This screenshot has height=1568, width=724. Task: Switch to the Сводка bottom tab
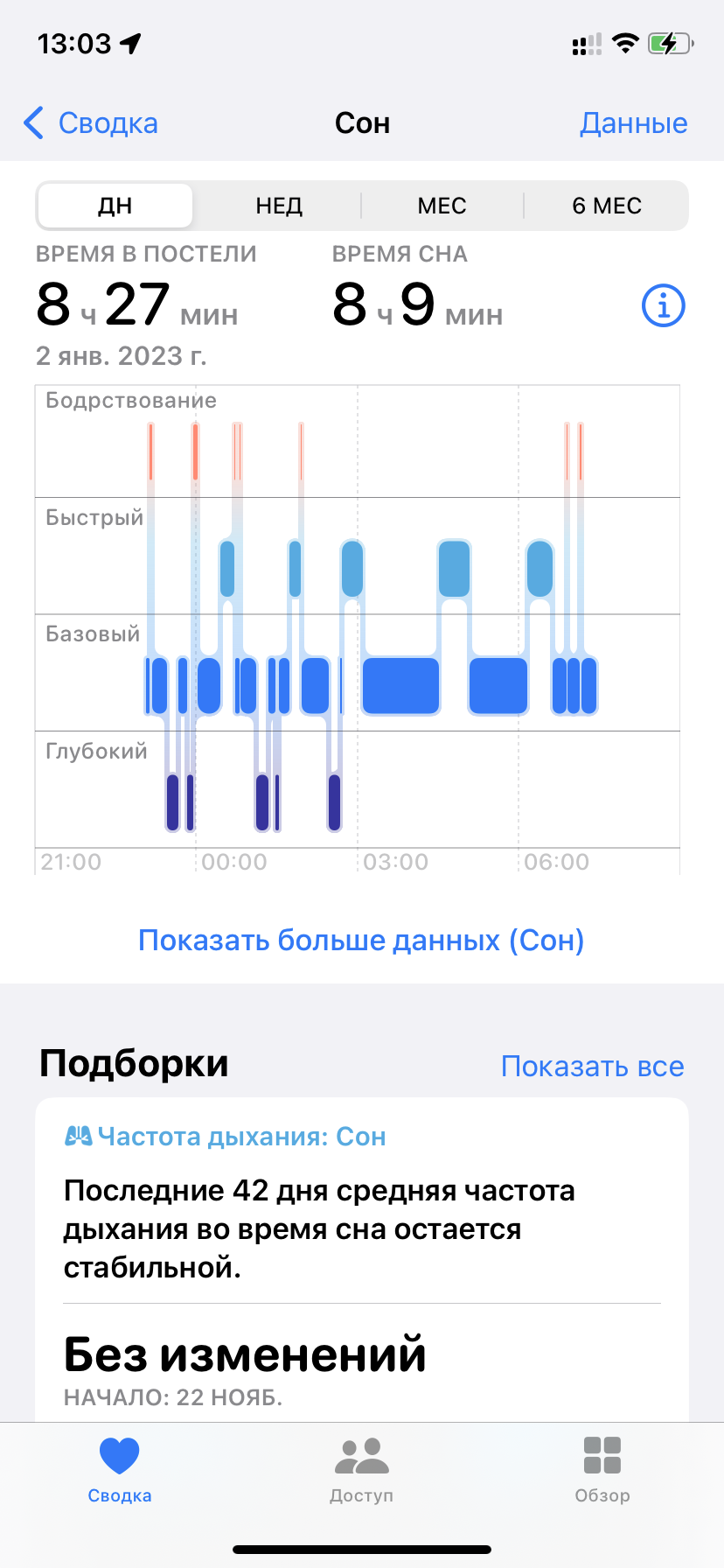coord(120,1472)
